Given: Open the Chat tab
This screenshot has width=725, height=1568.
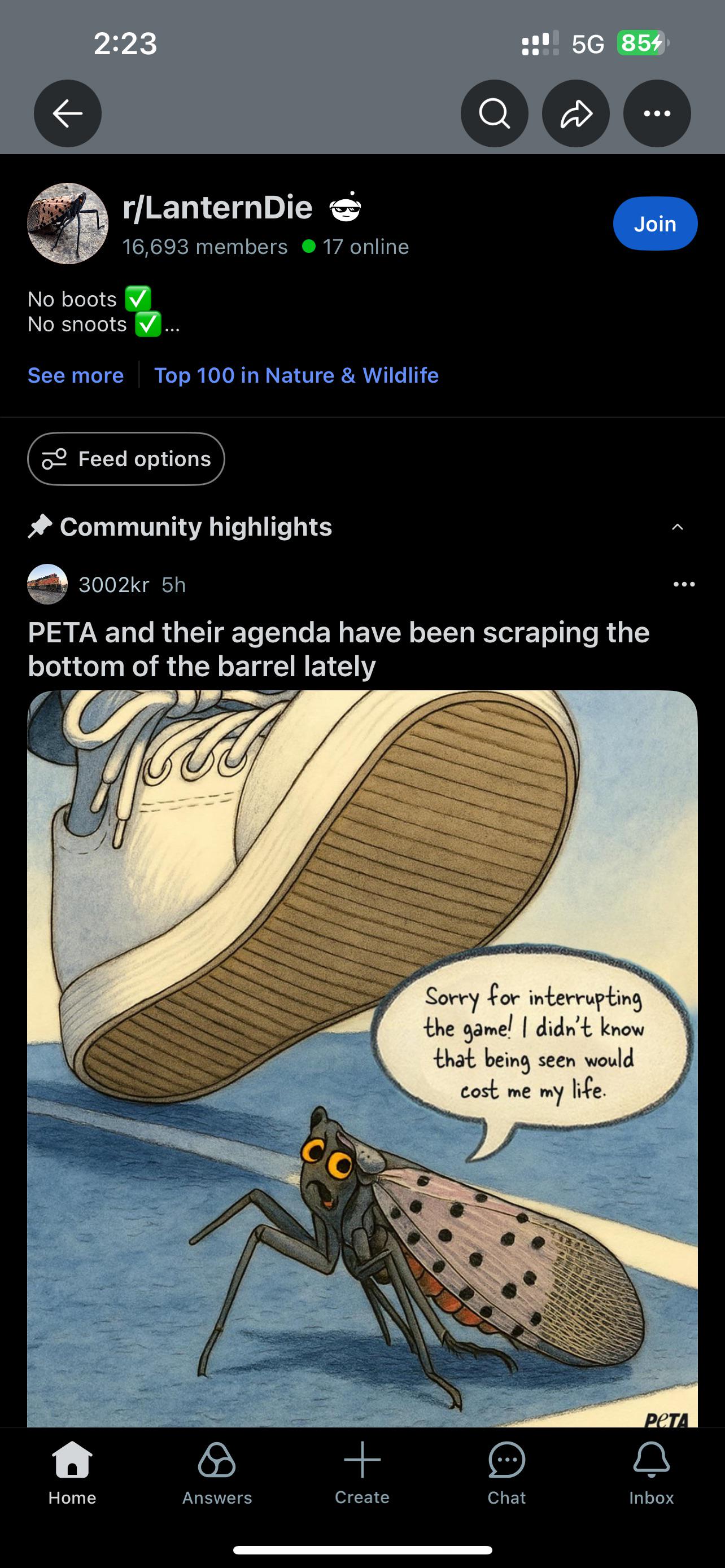Looking at the screenshot, I should coord(506,1473).
